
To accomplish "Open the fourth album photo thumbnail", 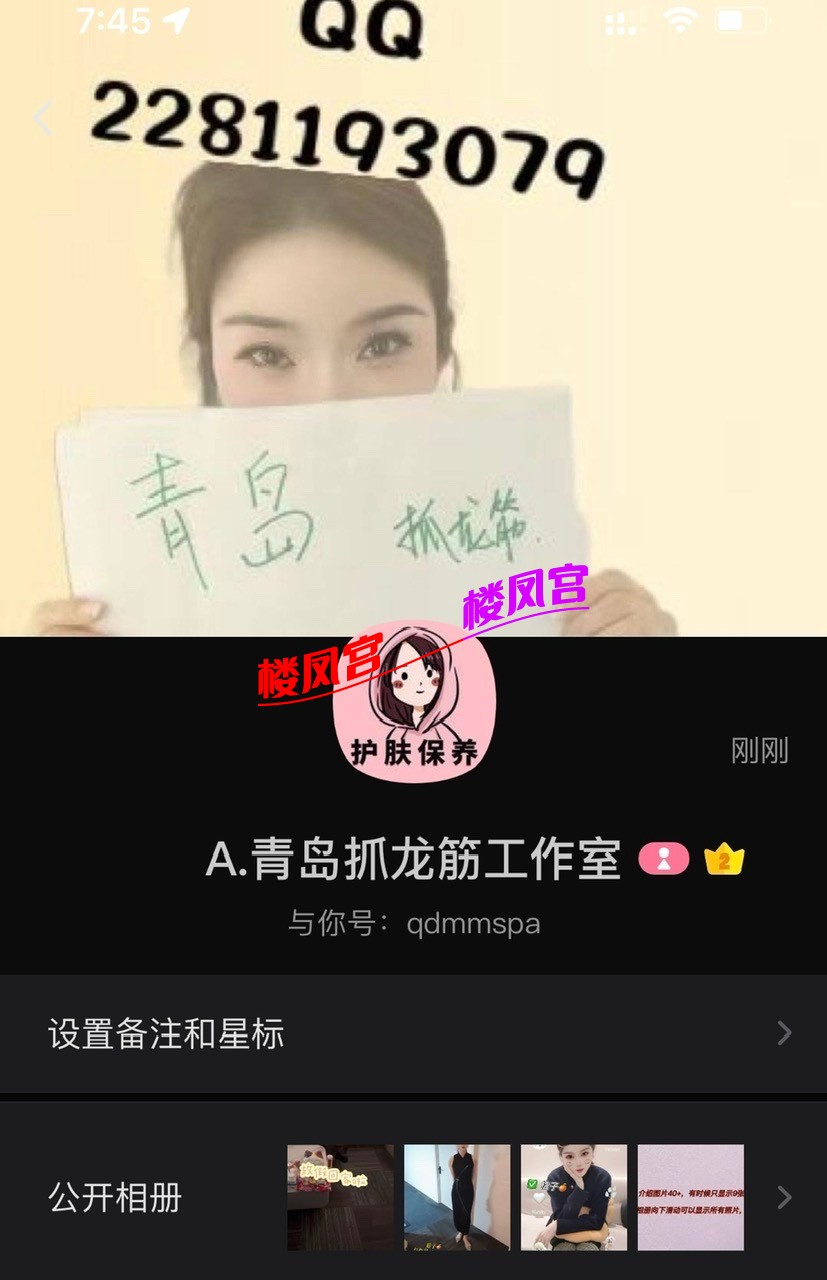I will pyautogui.click(x=691, y=1197).
